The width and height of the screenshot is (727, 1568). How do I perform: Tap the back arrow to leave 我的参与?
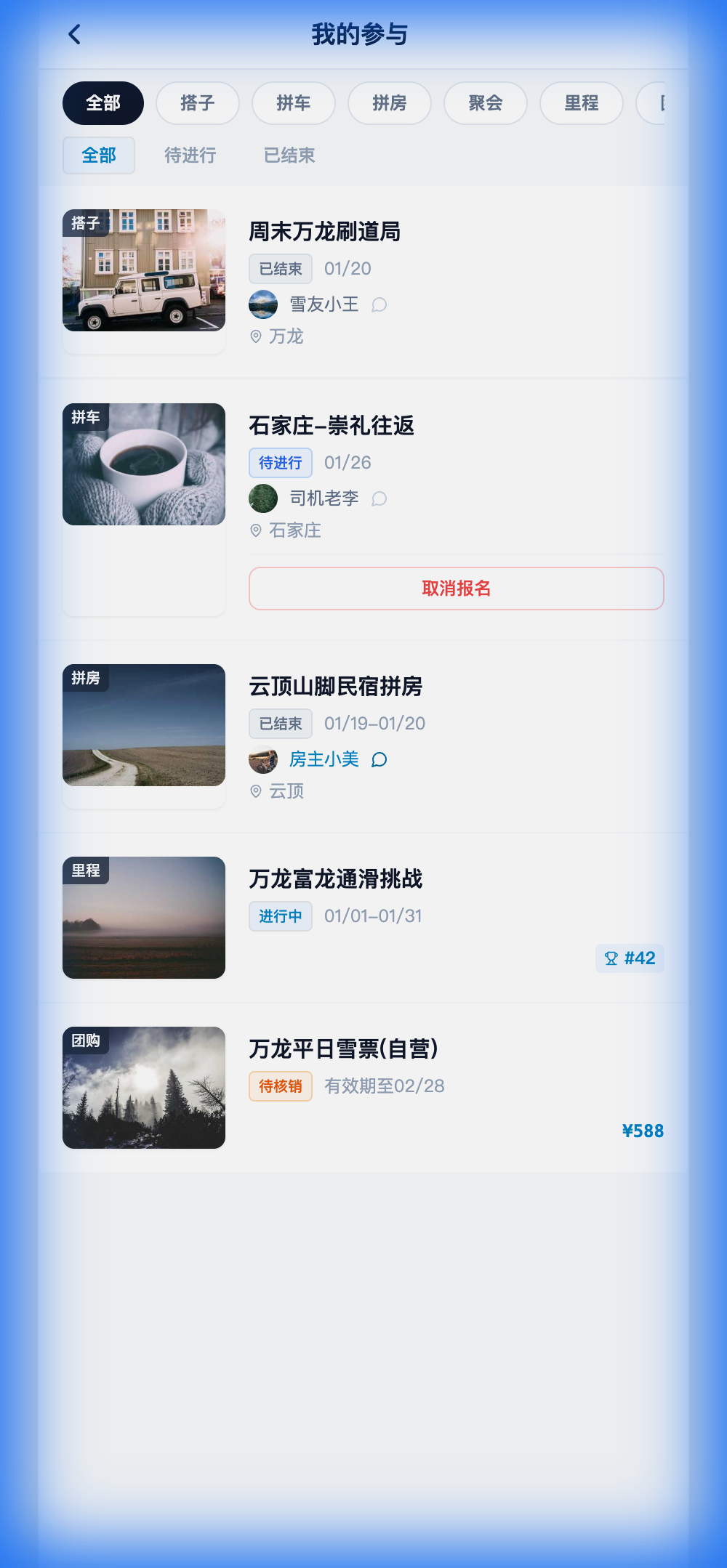(73, 33)
